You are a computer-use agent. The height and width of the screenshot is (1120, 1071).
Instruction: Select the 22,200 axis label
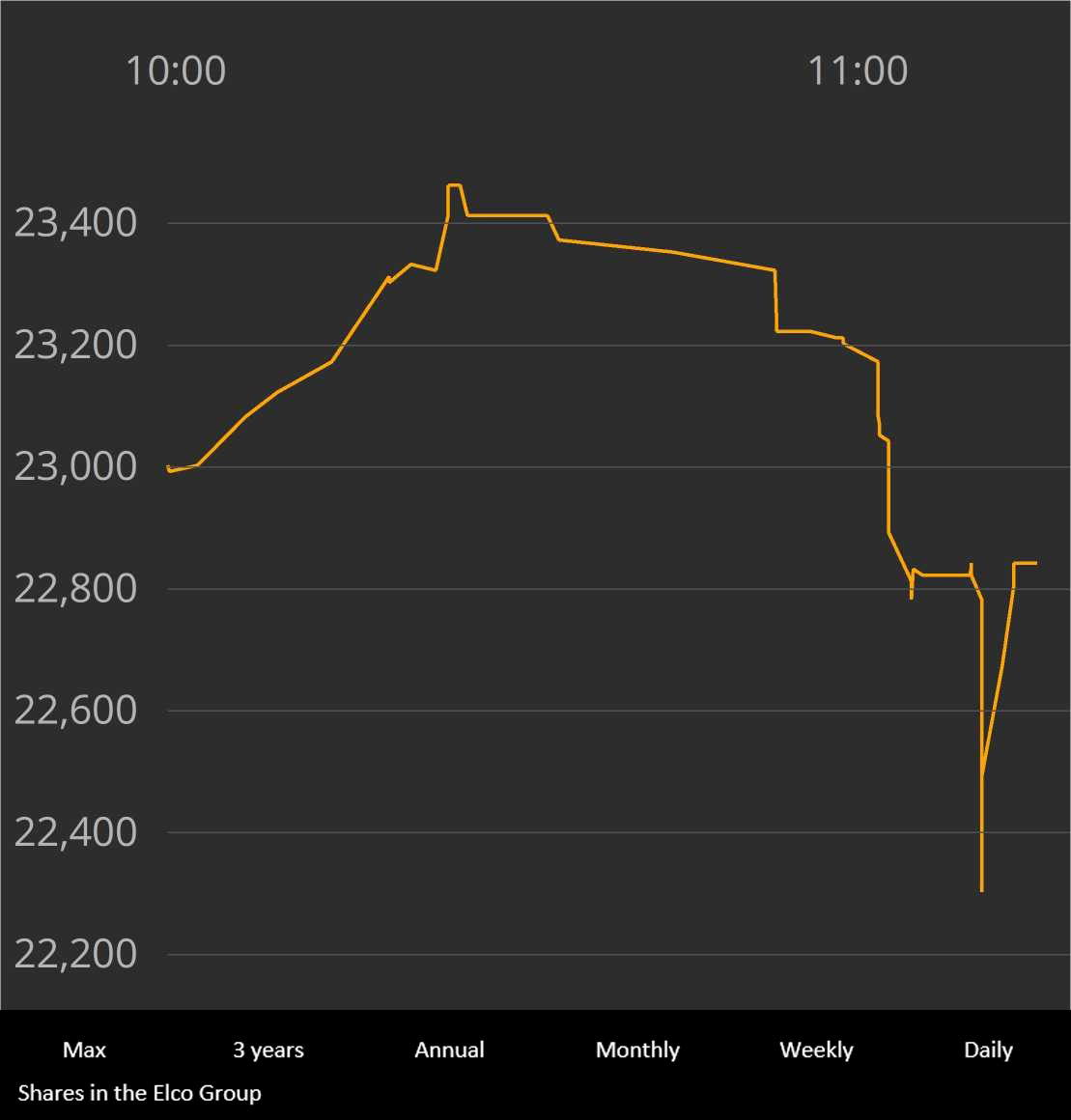click(x=77, y=954)
